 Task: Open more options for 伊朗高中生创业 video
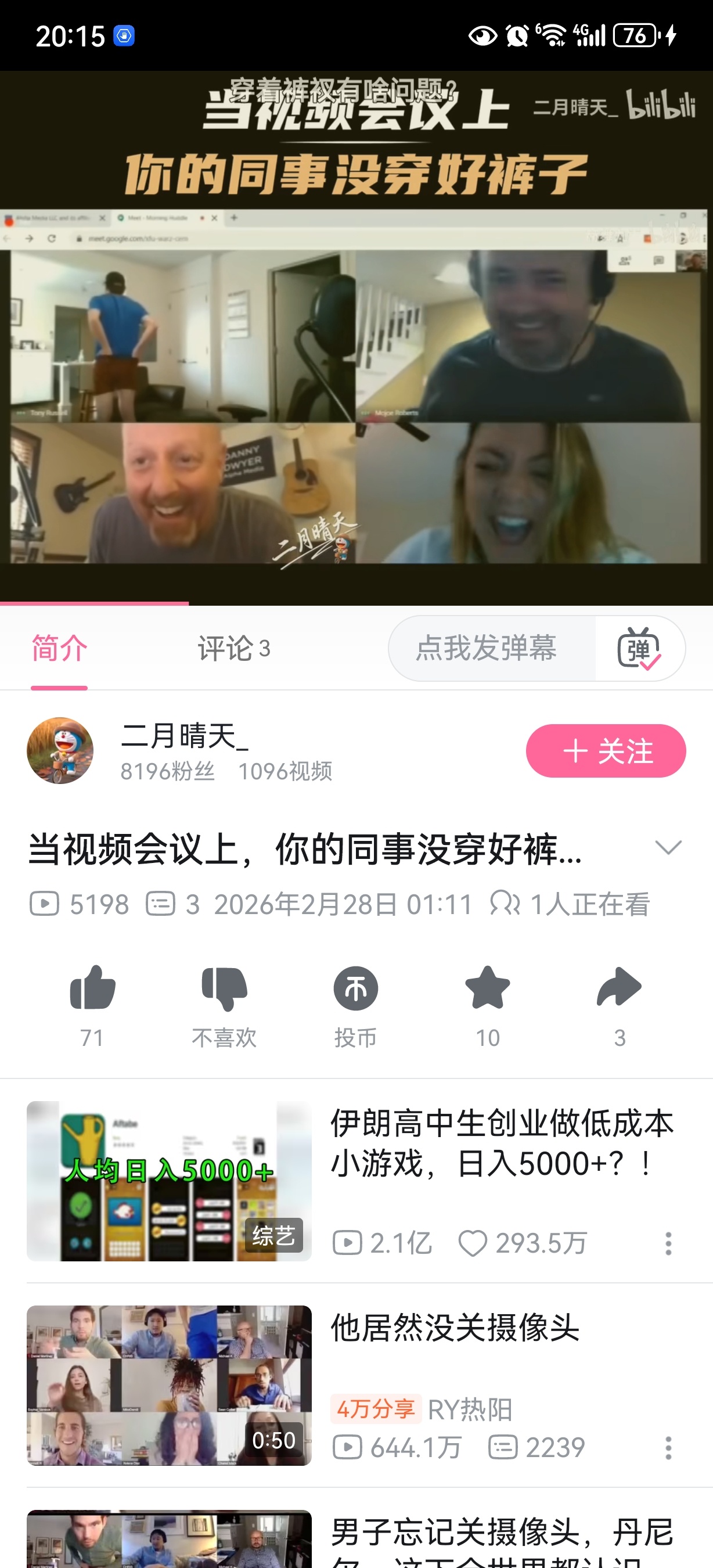668,1243
